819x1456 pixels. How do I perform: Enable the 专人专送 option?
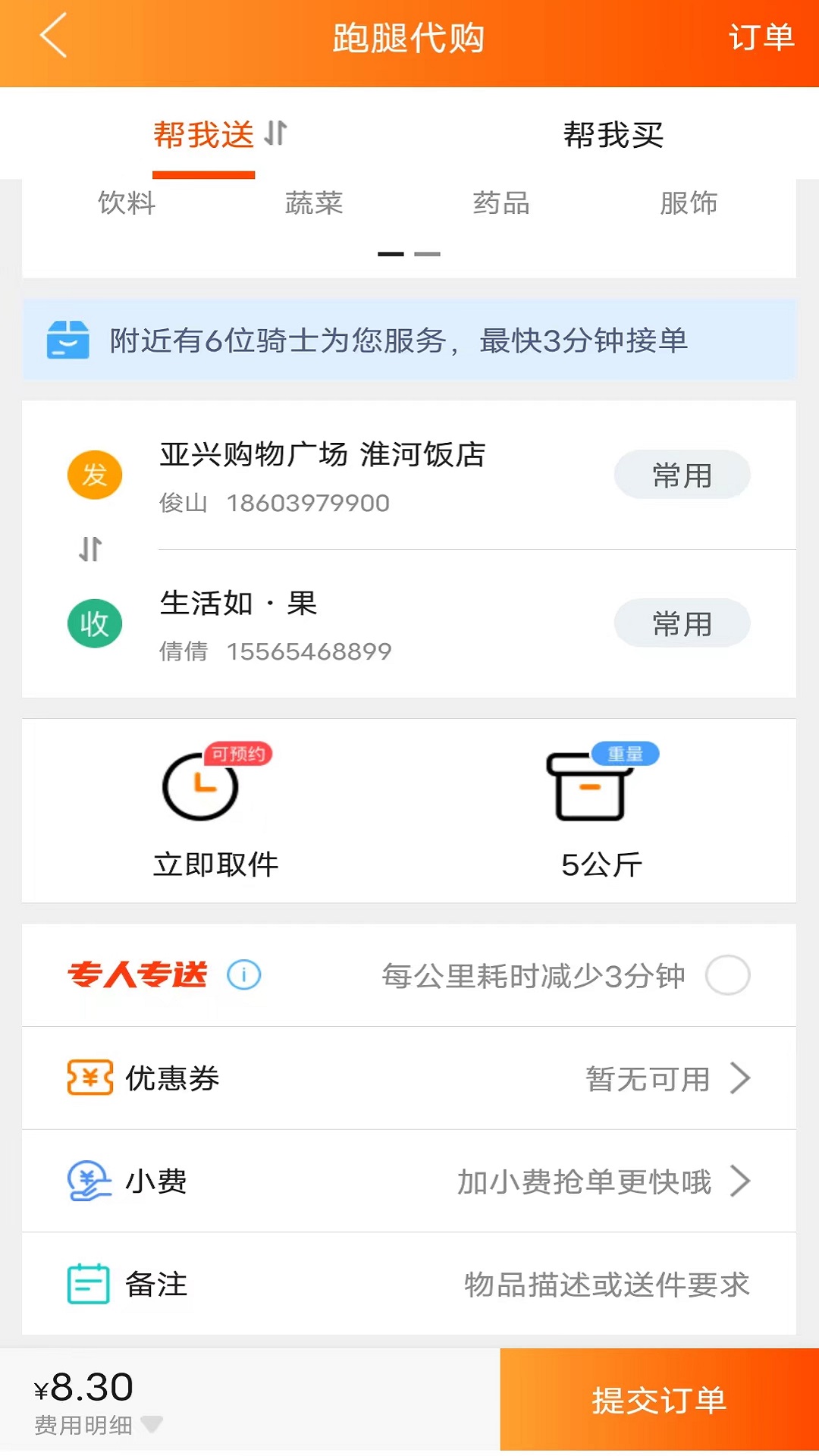[x=727, y=976]
